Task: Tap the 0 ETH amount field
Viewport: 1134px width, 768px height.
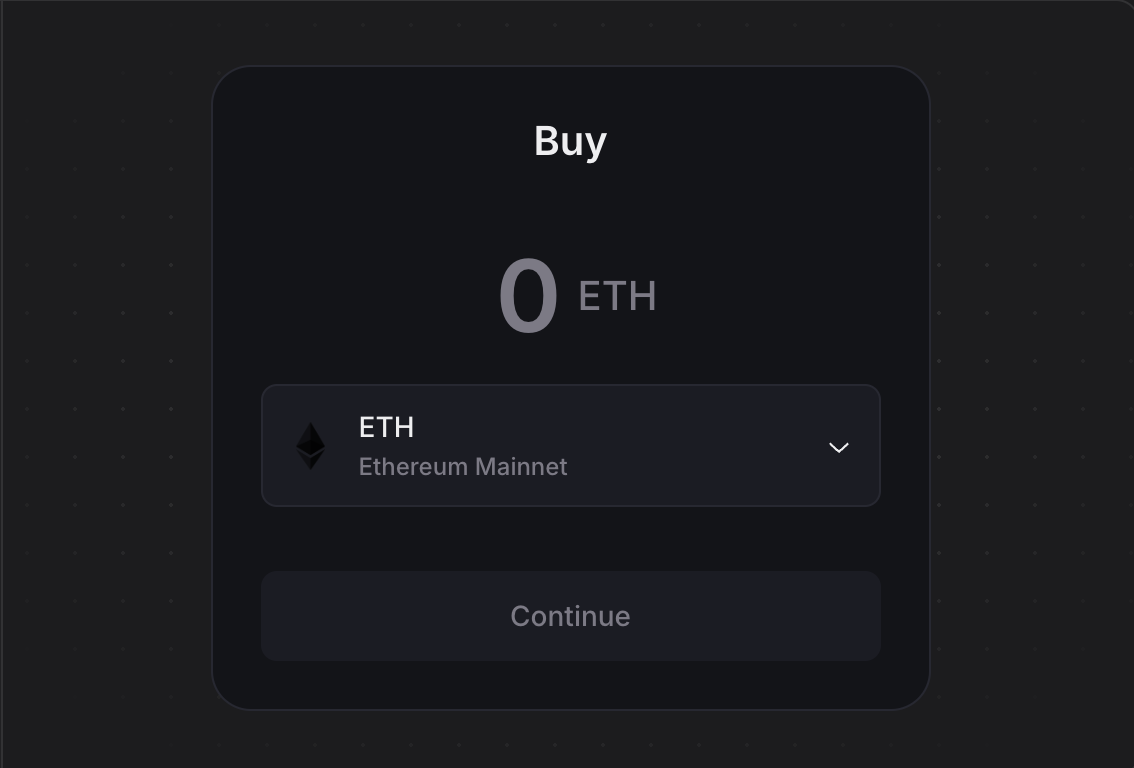Action: pyautogui.click(x=530, y=297)
